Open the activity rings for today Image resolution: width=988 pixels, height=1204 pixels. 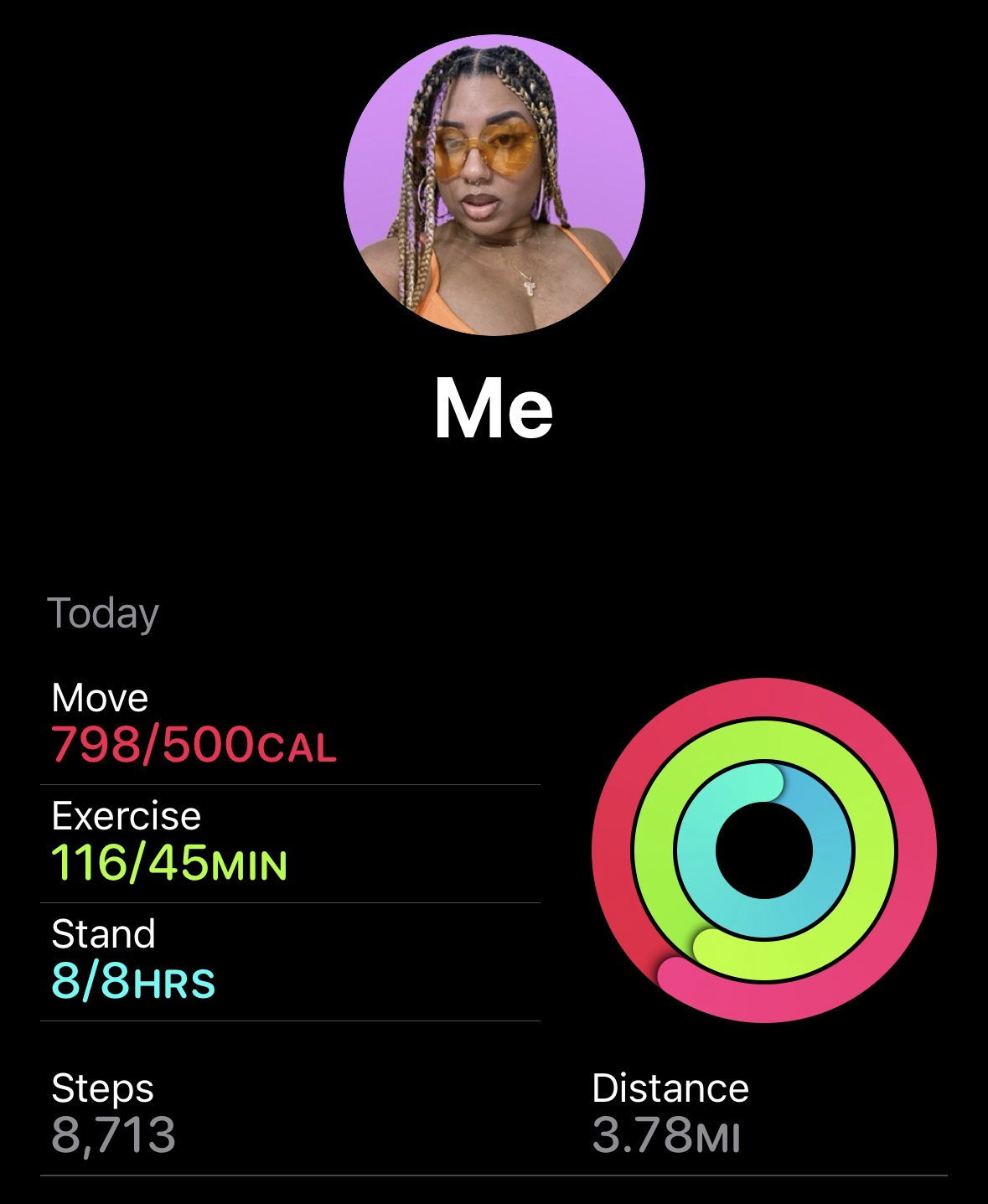(x=763, y=850)
